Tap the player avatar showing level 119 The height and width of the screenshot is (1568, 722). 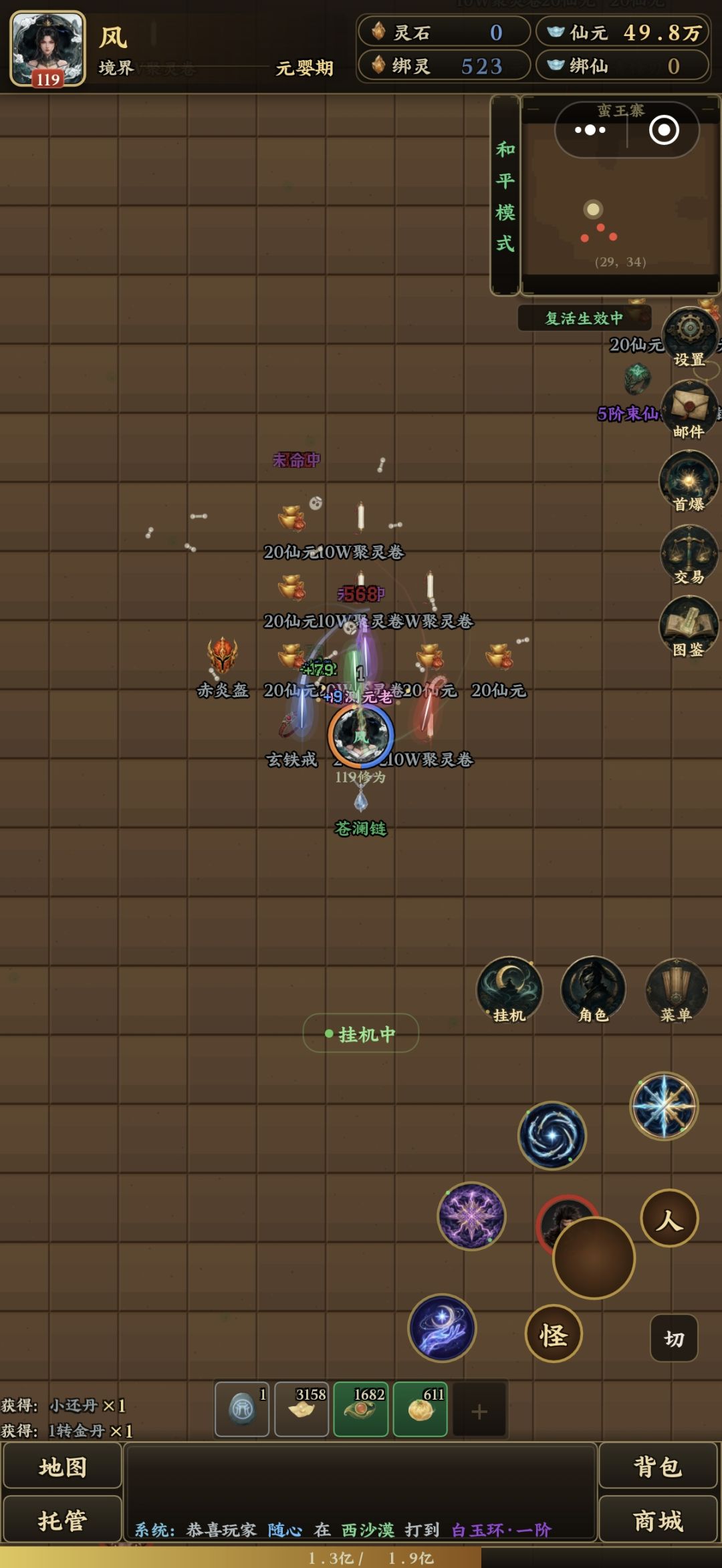point(47,49)
